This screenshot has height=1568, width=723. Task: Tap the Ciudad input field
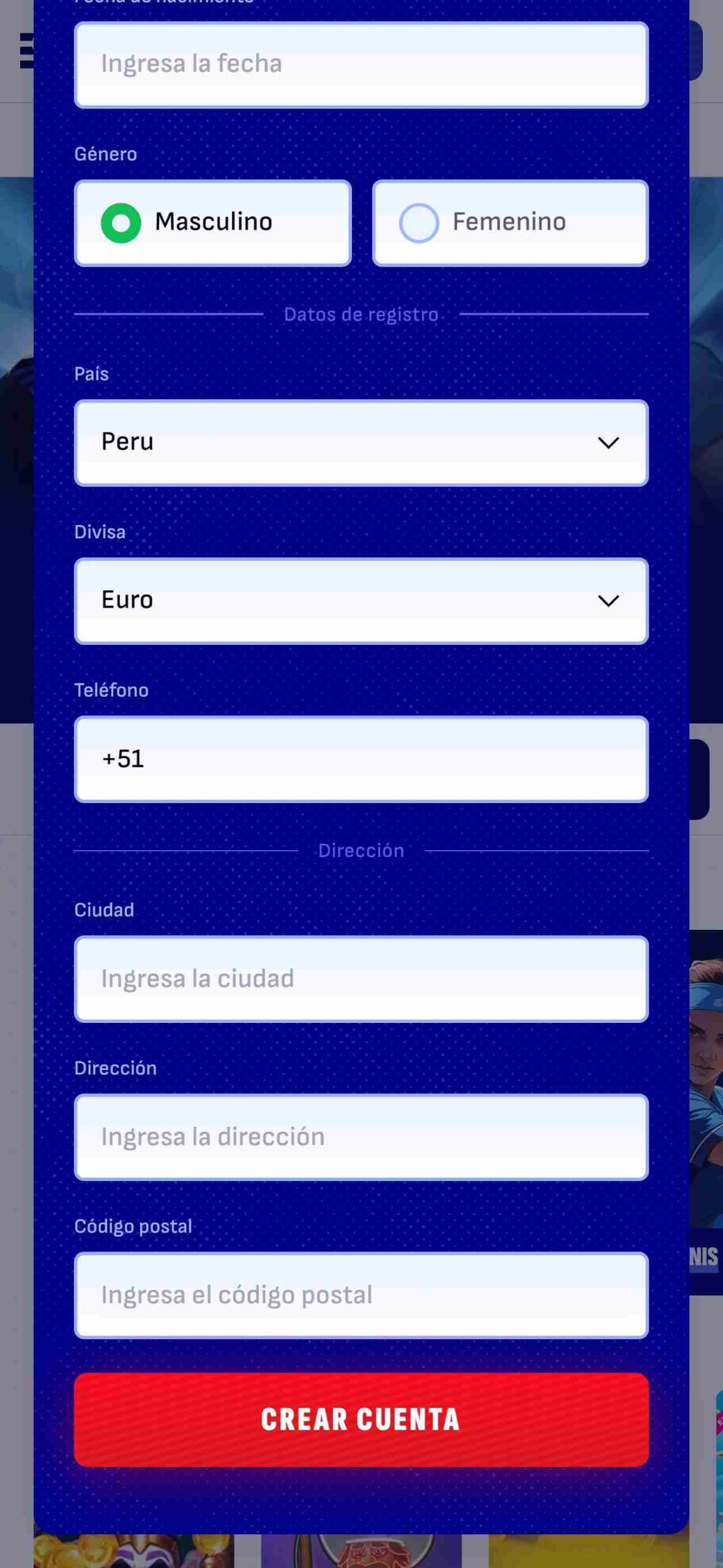tap(361, 979)
